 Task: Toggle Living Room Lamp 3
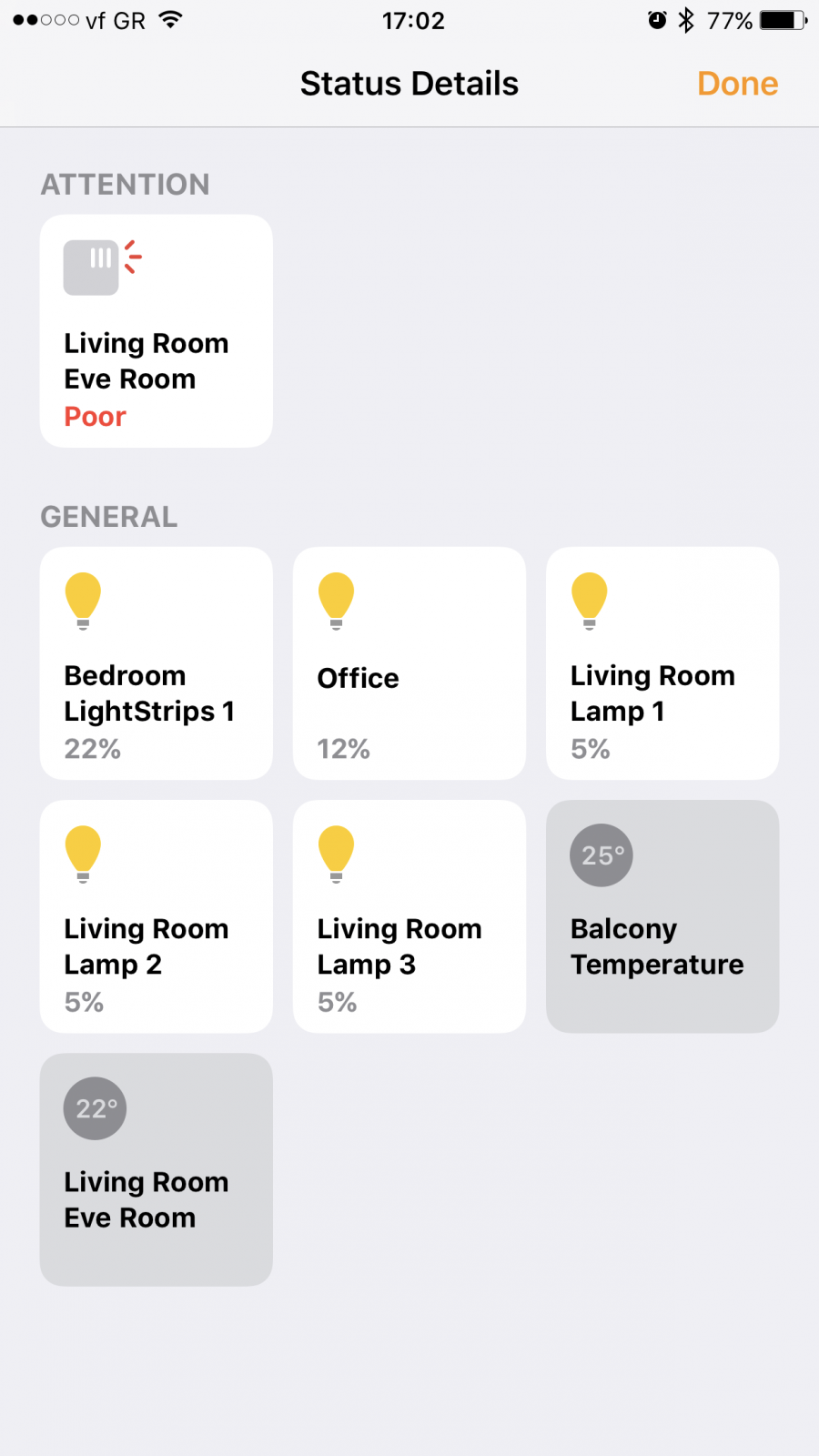pyautogui.click(x=409, y=916)
